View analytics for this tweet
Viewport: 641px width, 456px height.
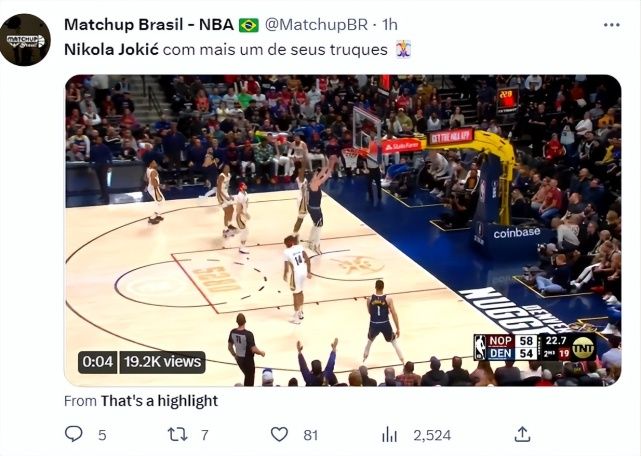(x=390, y=434)
